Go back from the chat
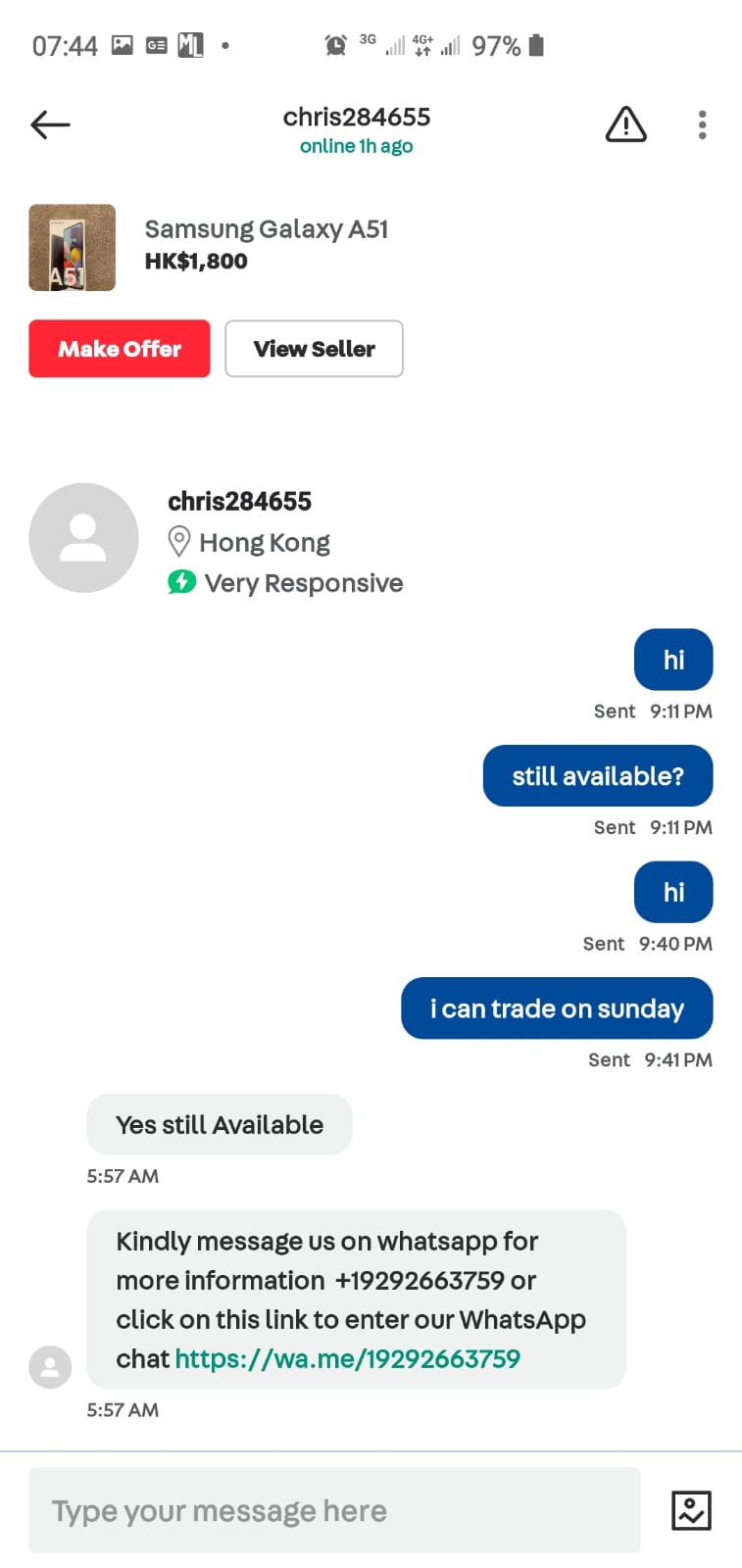This screenshot has width=742, height=1568. (50, 124)
